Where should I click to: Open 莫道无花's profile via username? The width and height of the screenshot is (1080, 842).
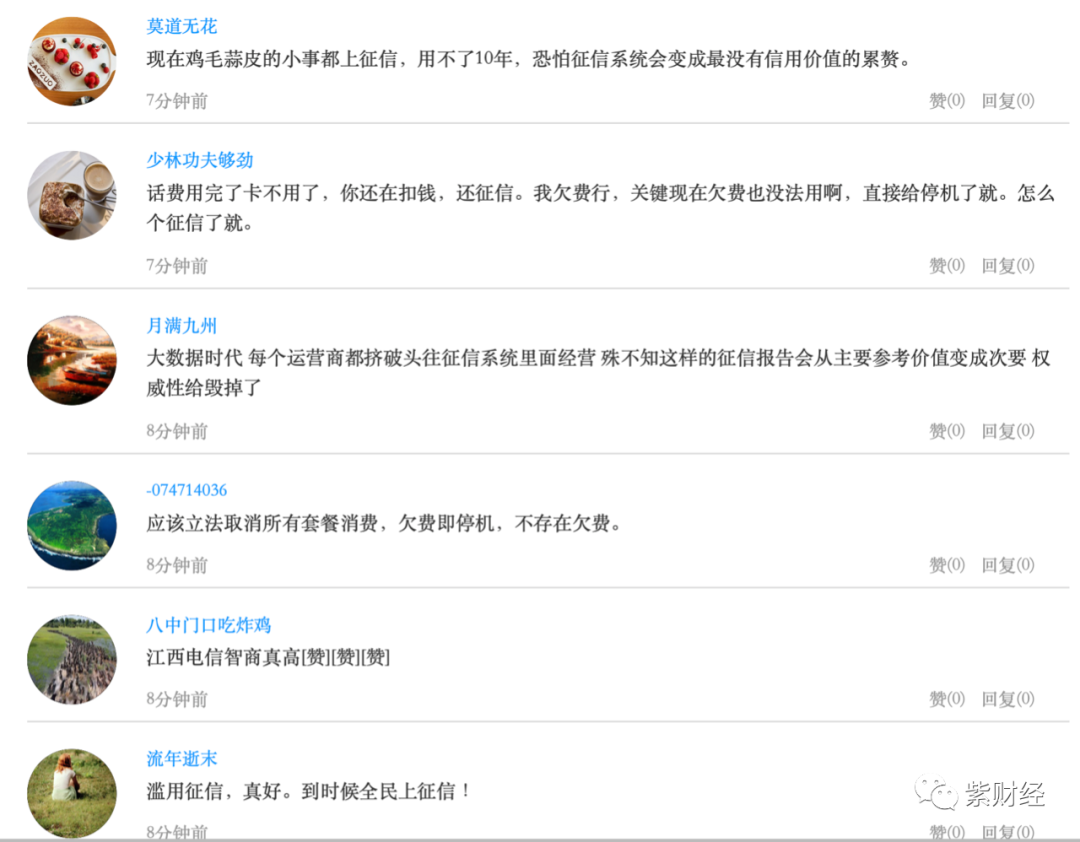182,27
